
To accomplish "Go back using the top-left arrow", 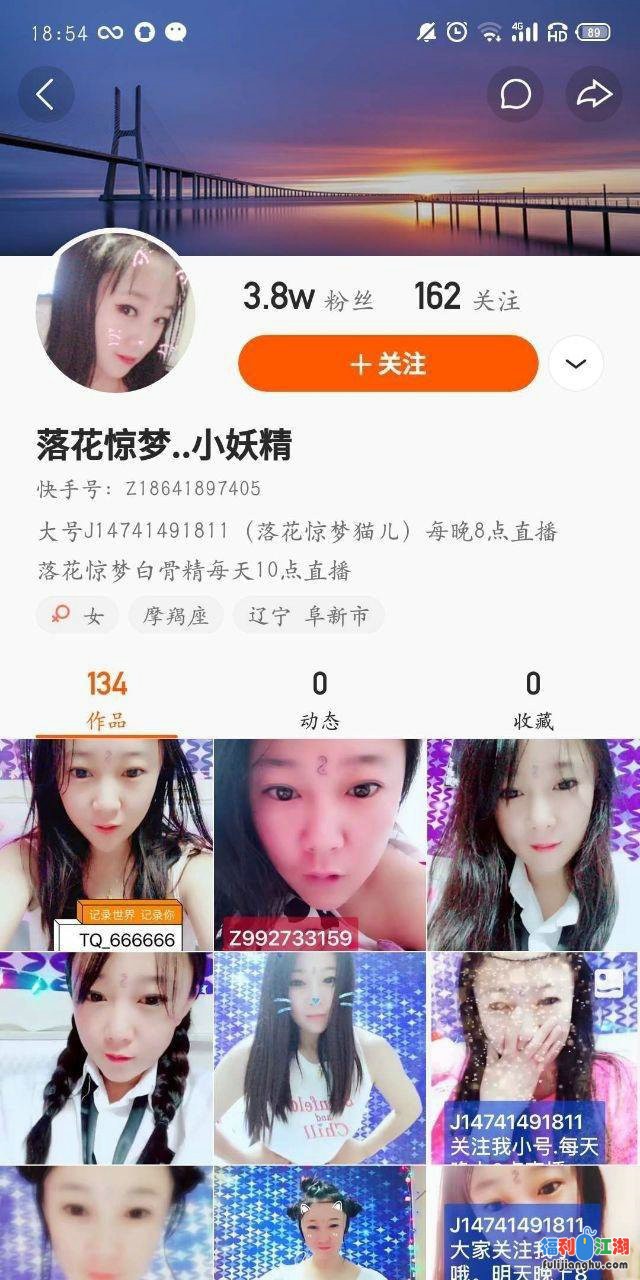I will pyautogui.click(x=45, y=95).
